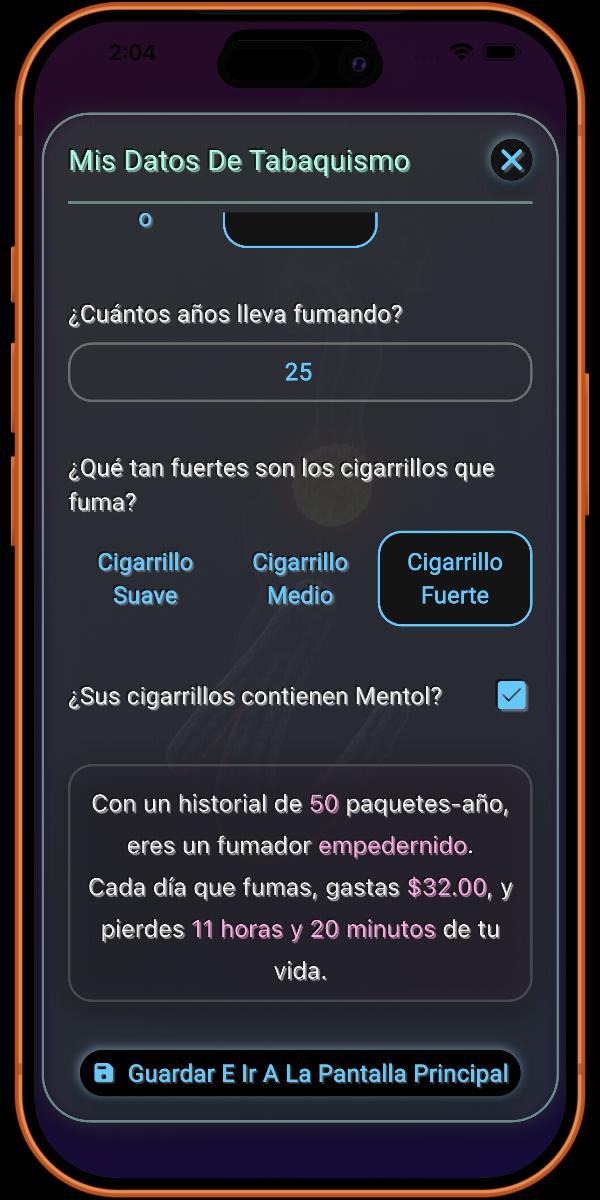Tap Guardar E Ir A La Pantalla Principal
Screen dimensions: 600x1200
point(300,1073)
